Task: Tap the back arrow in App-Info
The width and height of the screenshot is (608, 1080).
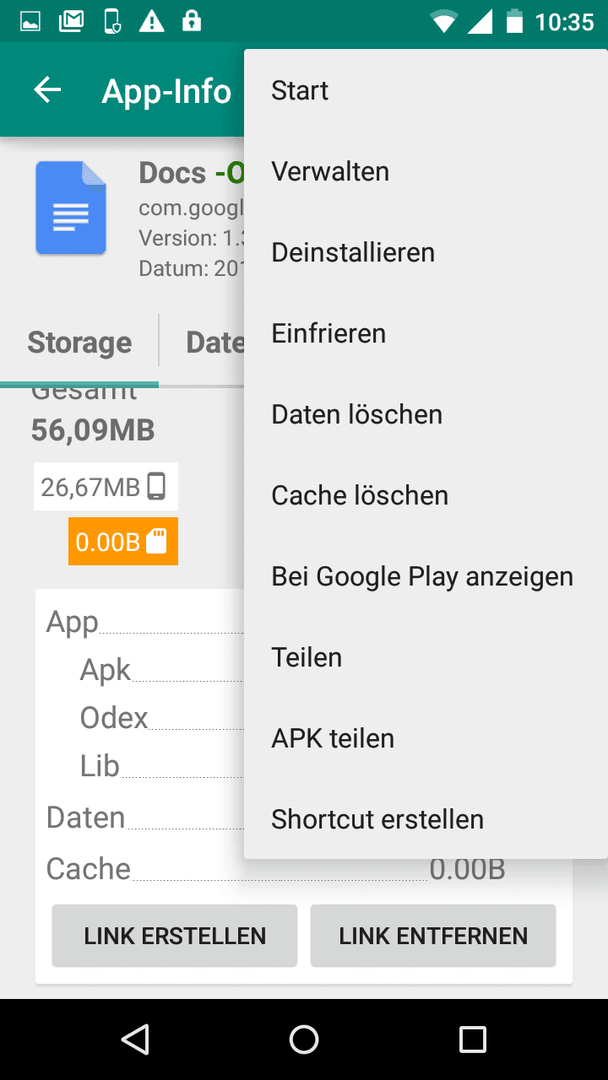Action: click(48, 90)
